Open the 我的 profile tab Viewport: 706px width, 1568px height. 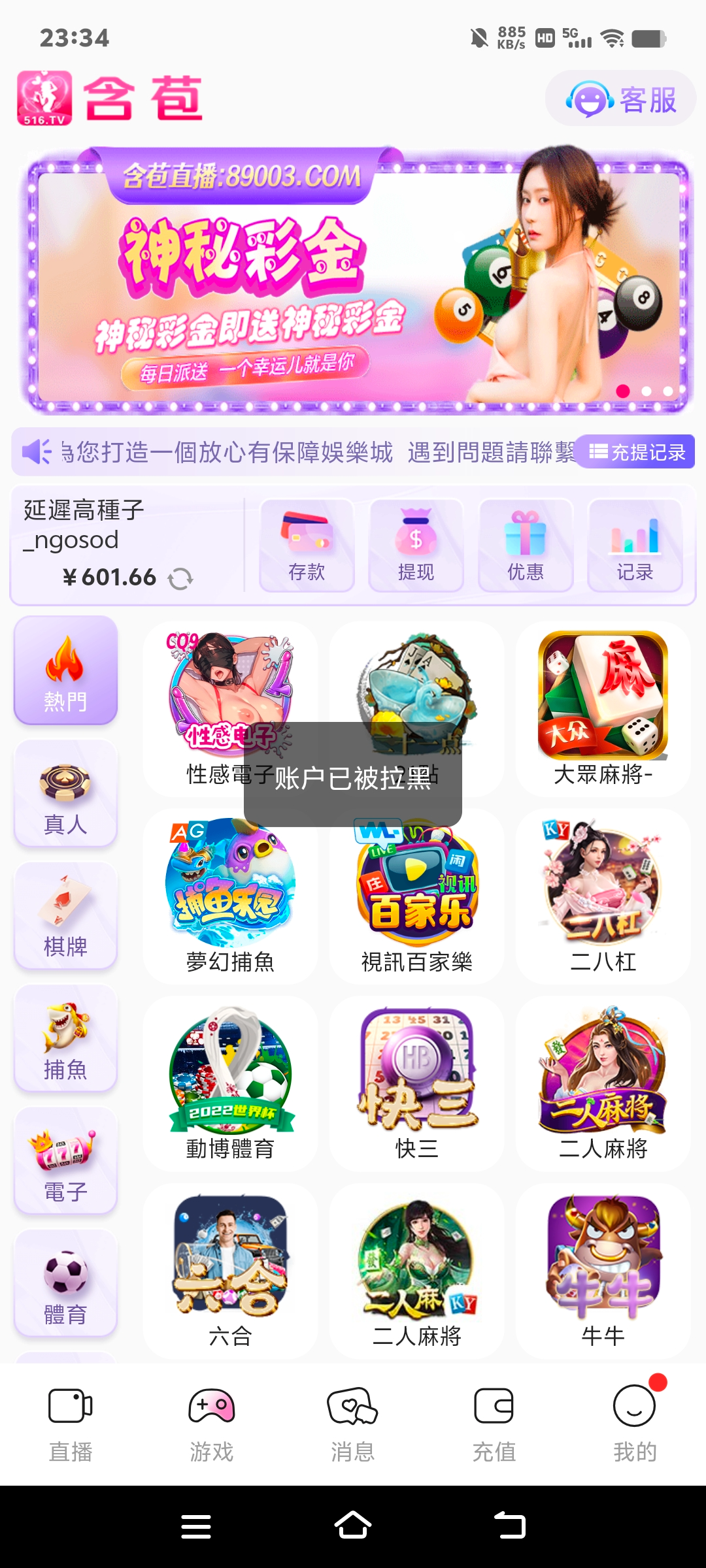pyautogui.click(x=635, y=1424)
